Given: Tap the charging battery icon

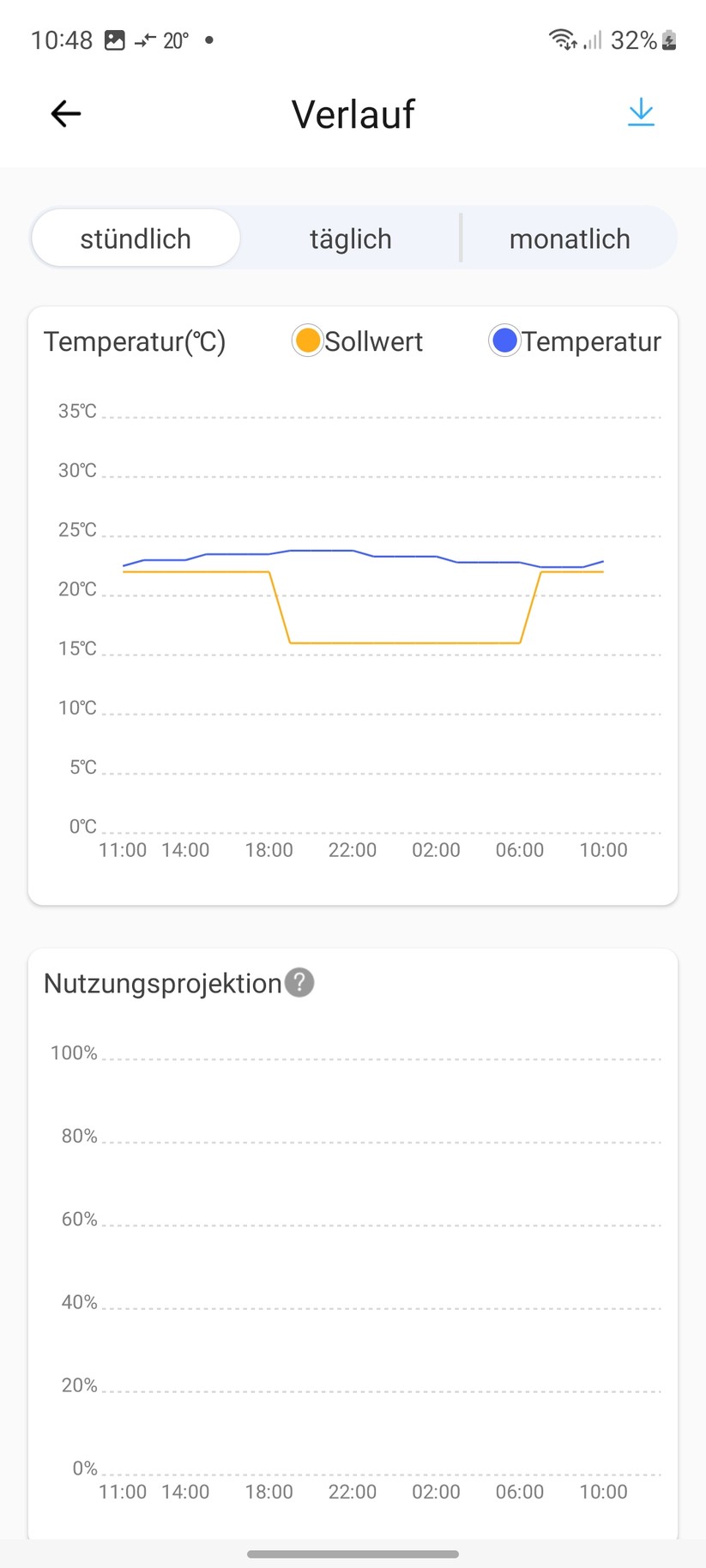Looking at the screenshot, I should point(668,39).
